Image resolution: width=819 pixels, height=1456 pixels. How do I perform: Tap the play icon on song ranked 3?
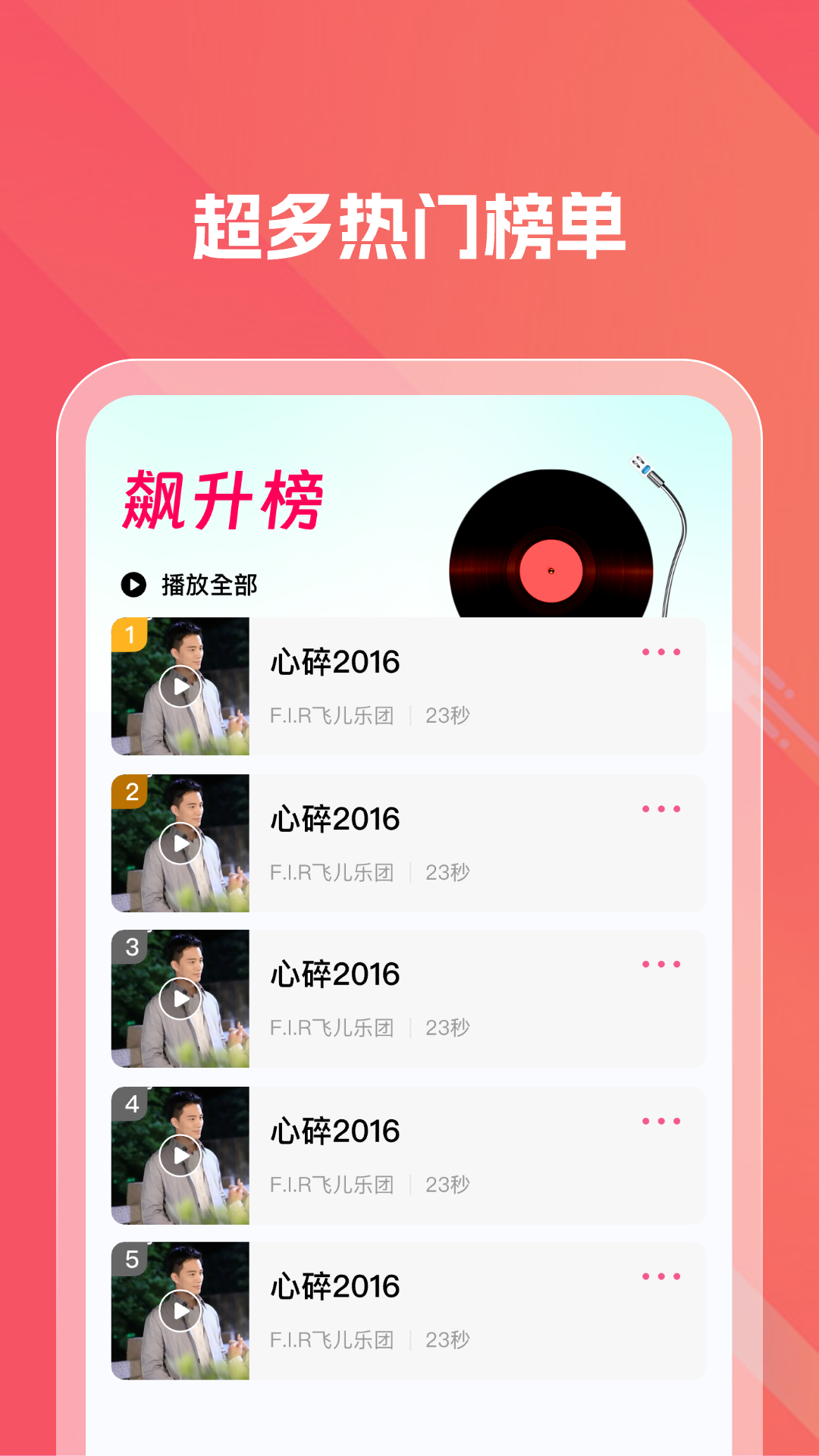click(179, 1001)
